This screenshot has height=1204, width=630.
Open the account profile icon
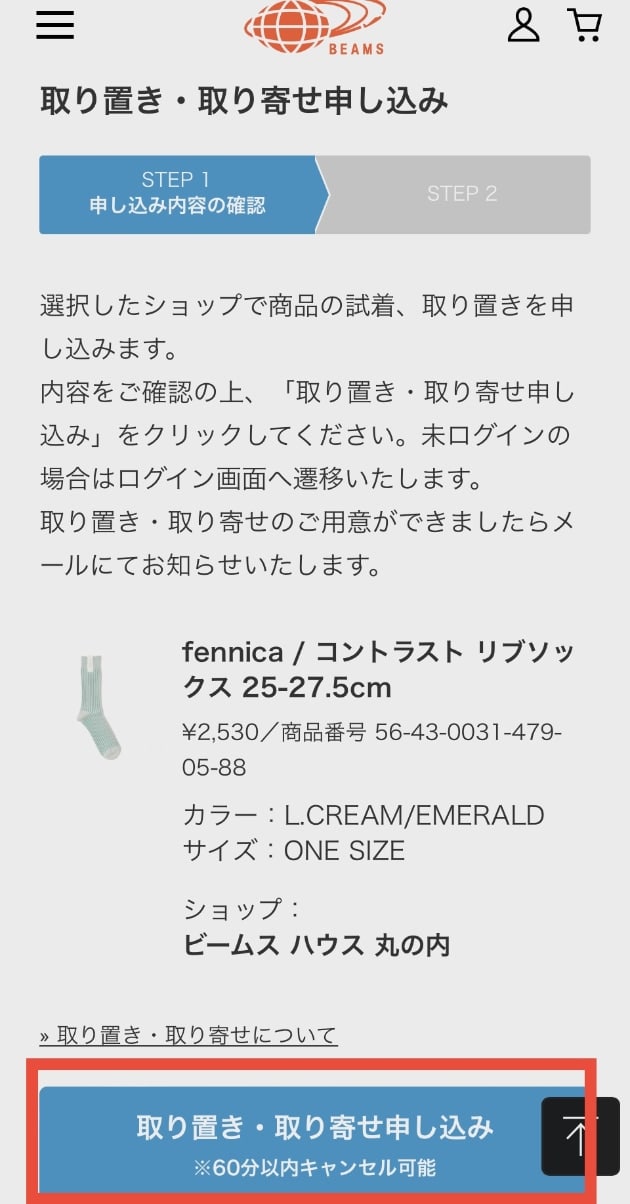coord(523,24)
